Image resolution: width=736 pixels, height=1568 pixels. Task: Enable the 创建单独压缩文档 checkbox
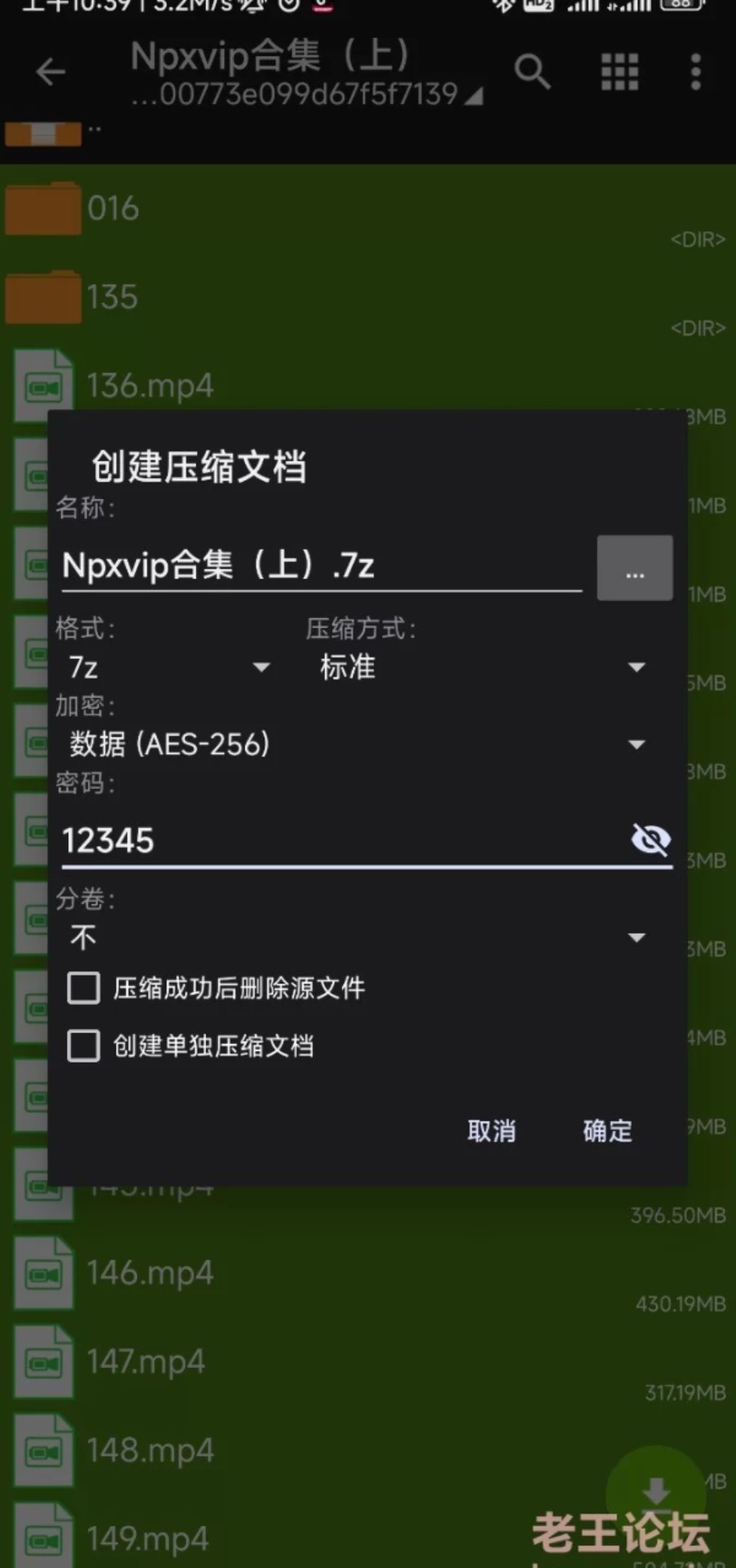(84, 1046)
